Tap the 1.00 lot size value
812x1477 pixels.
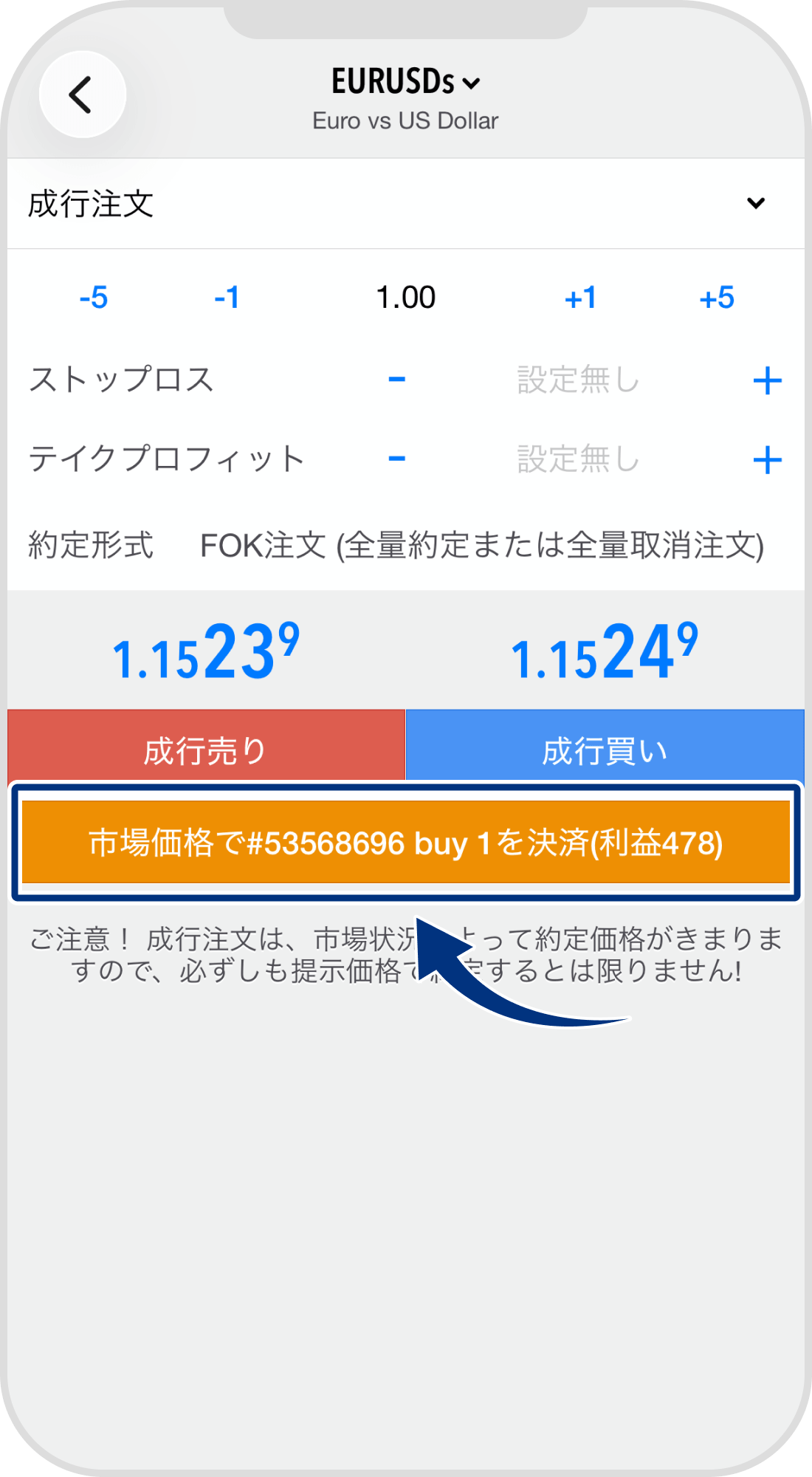406,297
